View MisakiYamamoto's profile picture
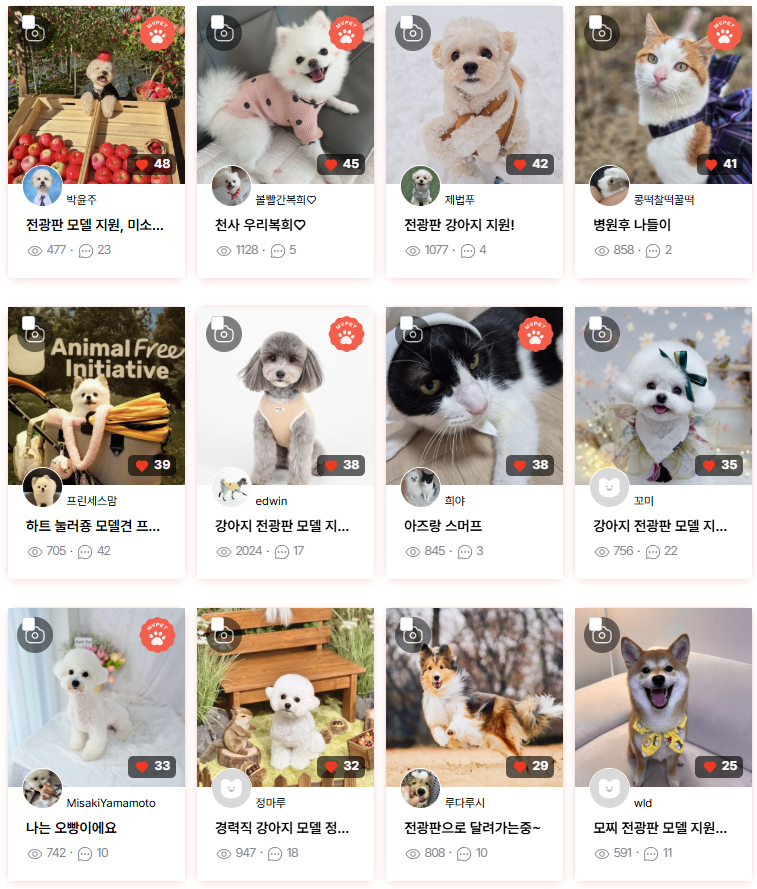Image resolution: width=757 pixels, height=889 pixels. tap(42, 788)
